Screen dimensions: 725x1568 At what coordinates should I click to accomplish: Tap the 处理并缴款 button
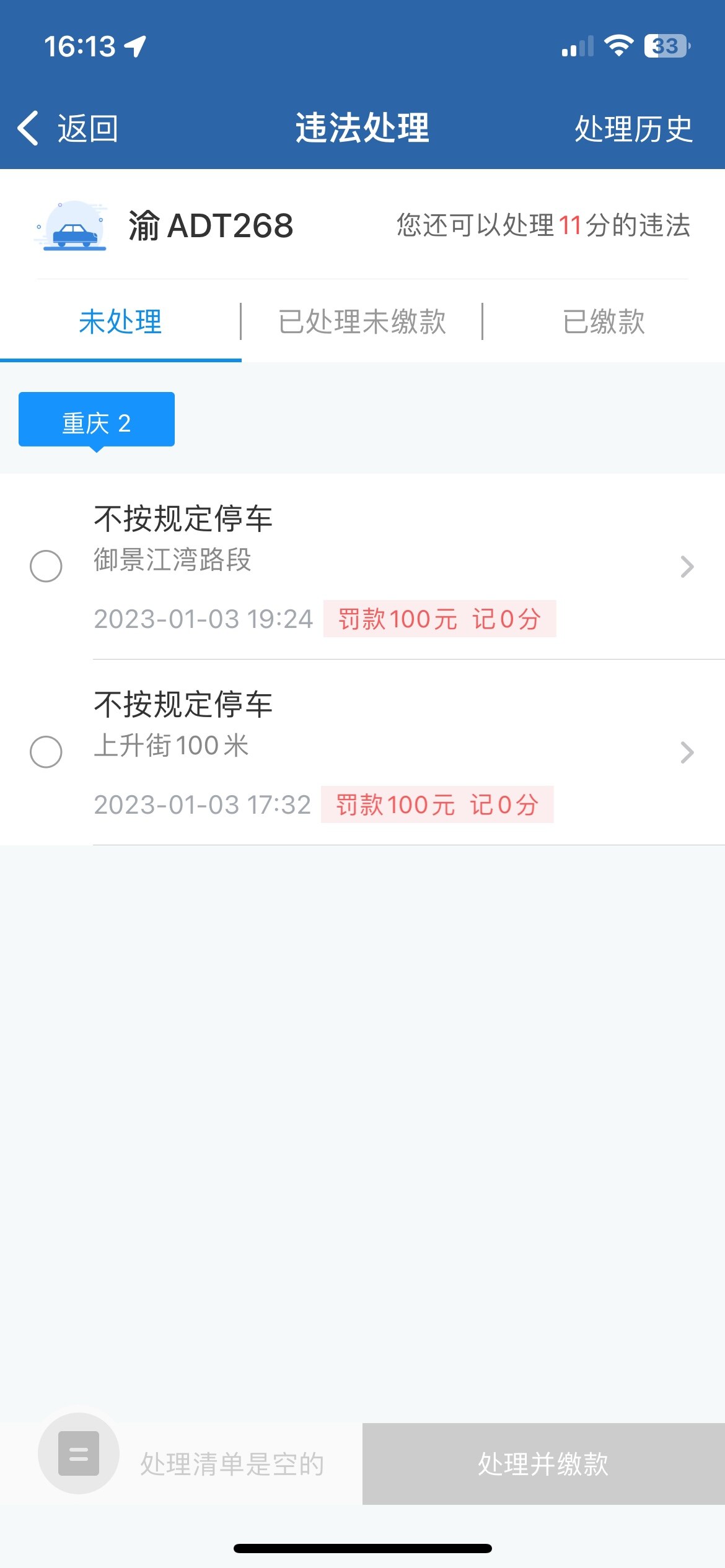coord(543,1464)
